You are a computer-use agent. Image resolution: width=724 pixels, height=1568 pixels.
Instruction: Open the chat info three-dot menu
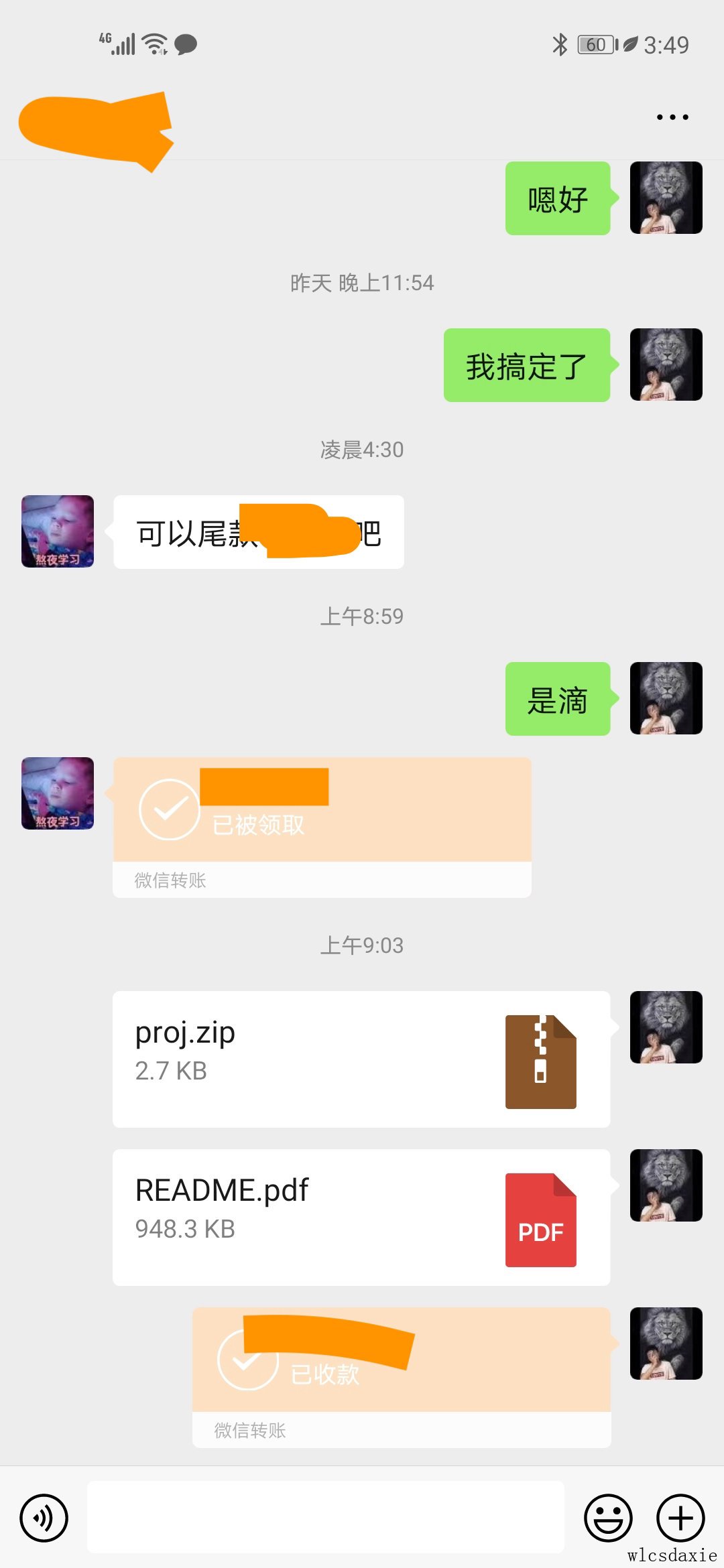coord(672,117)
